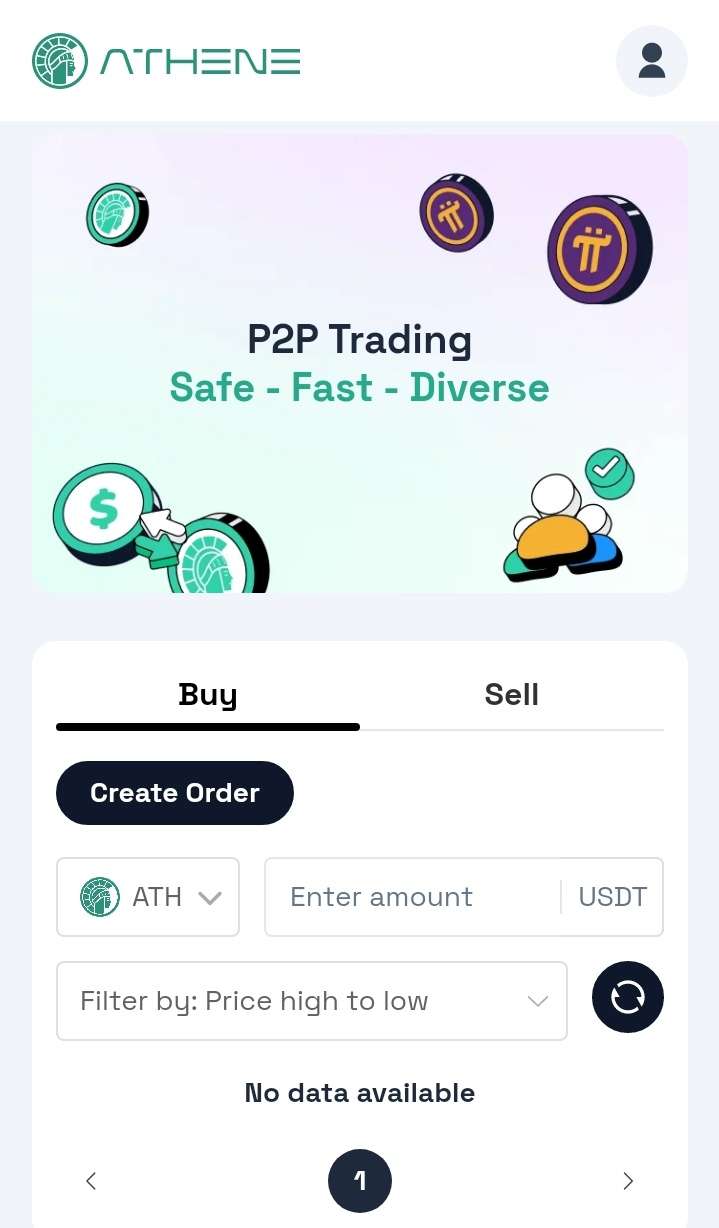Go to the next page arrow
719x1228 pixels.
[628, 1181]
